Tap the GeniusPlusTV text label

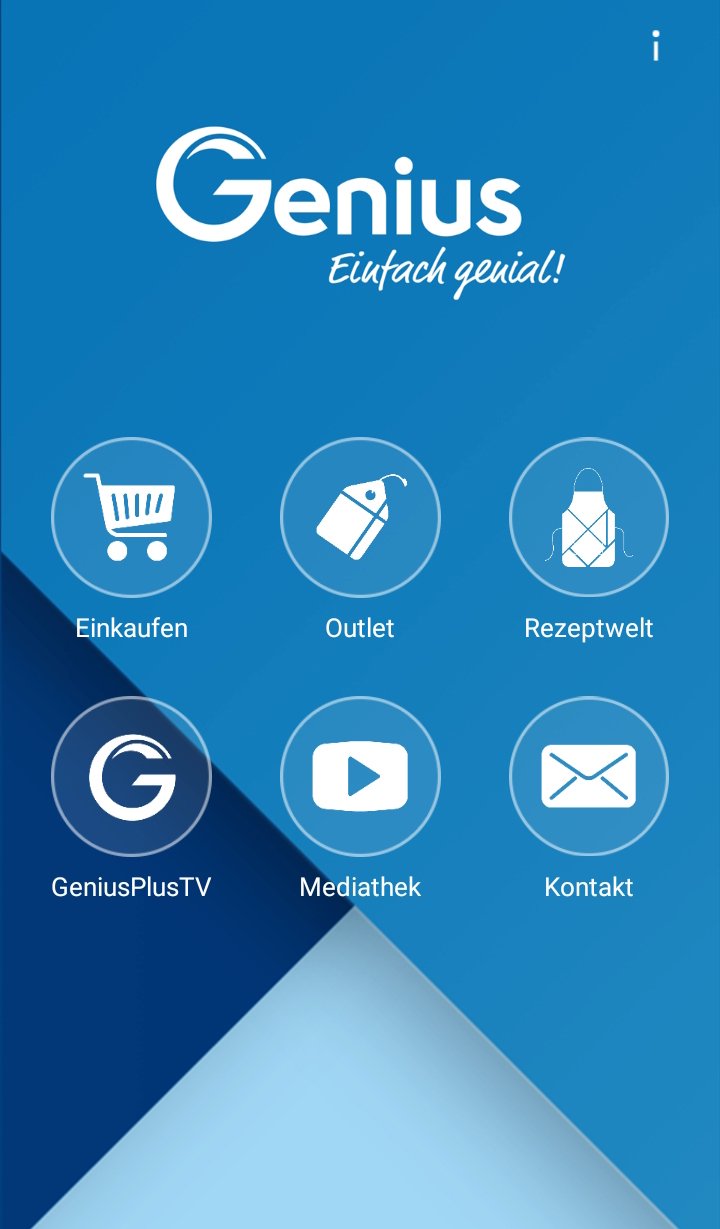click(131, 886)
